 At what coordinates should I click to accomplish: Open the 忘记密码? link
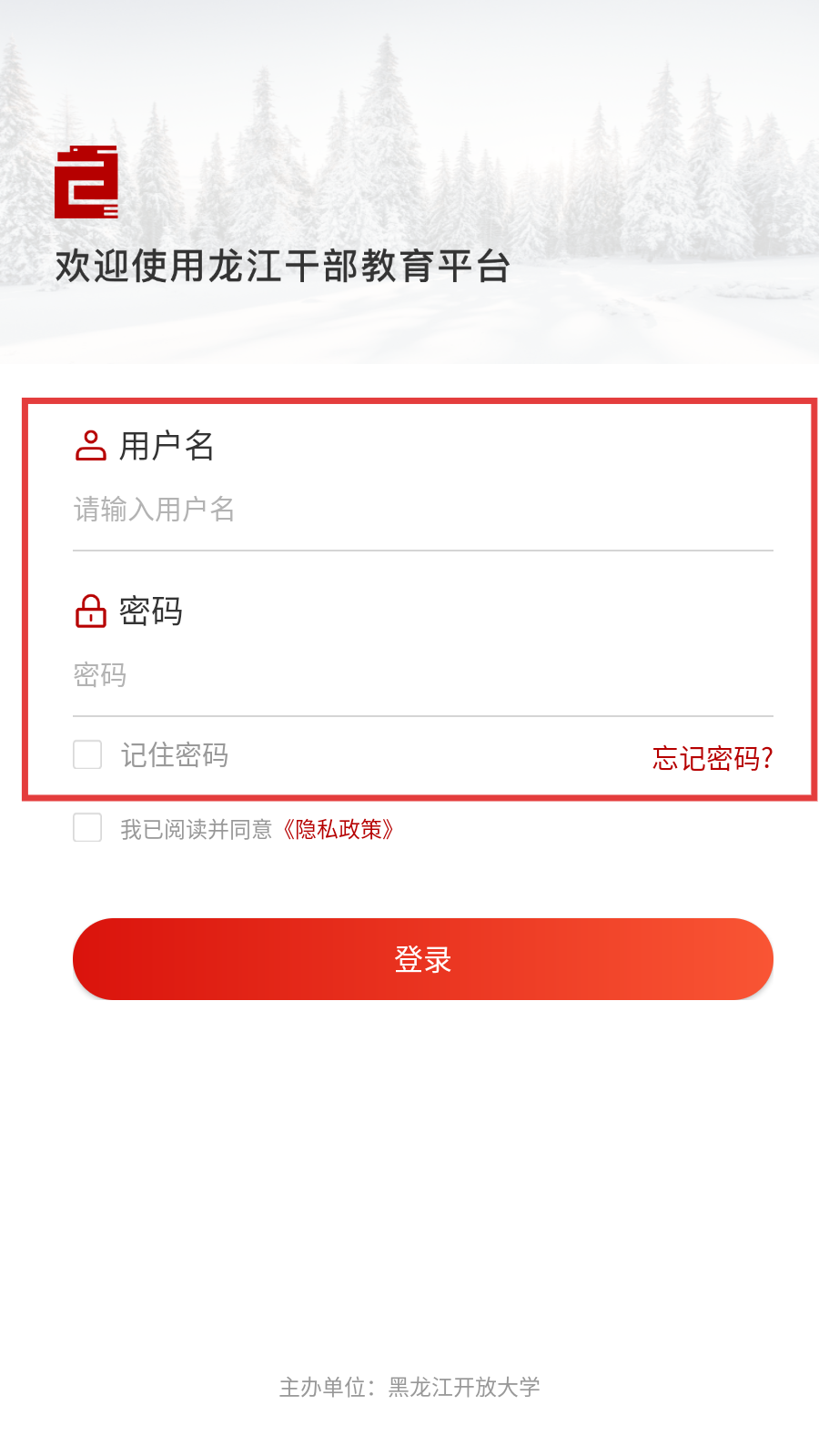[713, 758]
